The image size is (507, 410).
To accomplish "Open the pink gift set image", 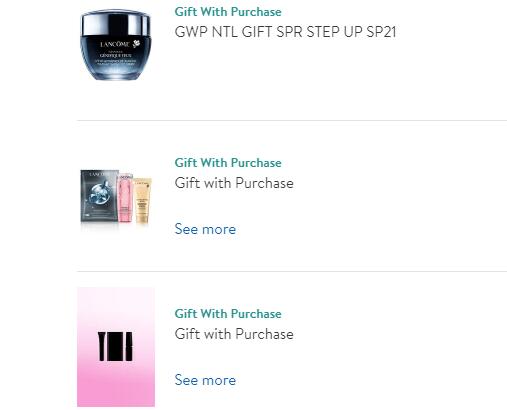I will coord(116,347).
